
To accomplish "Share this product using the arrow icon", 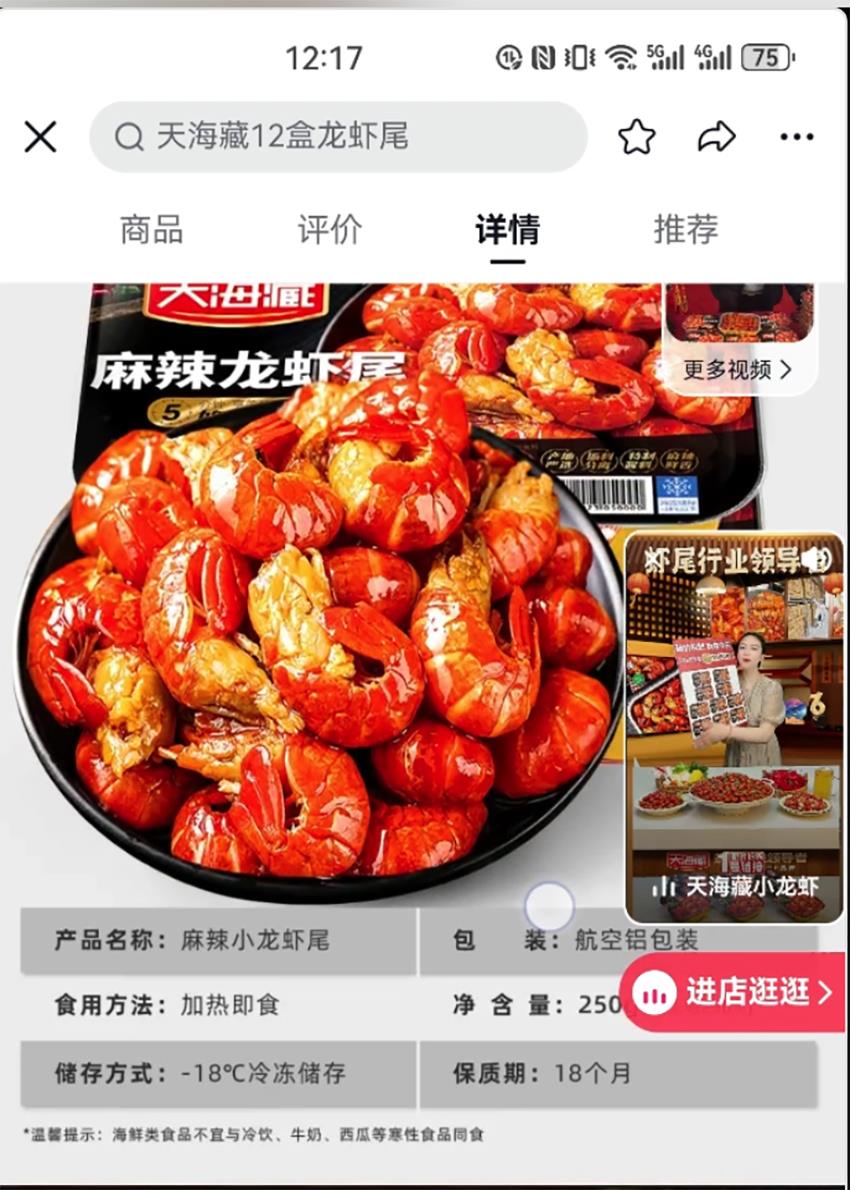I will (x=716, y=137).
